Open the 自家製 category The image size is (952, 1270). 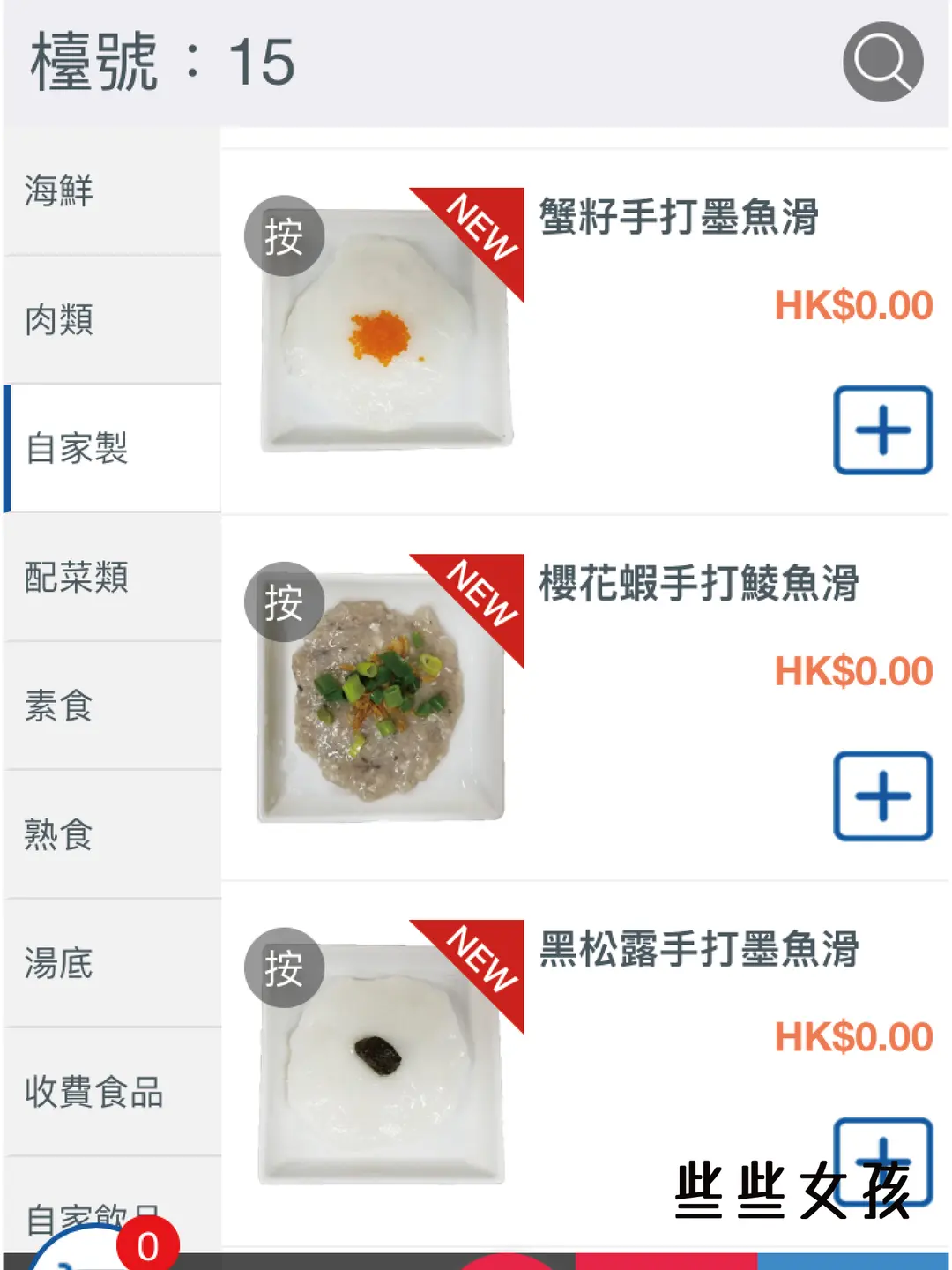point(112,448)
